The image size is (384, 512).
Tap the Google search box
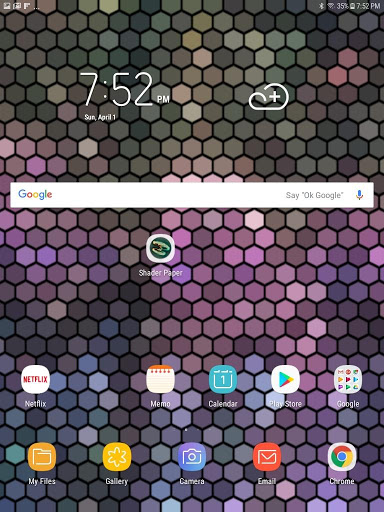click(192, 195)
